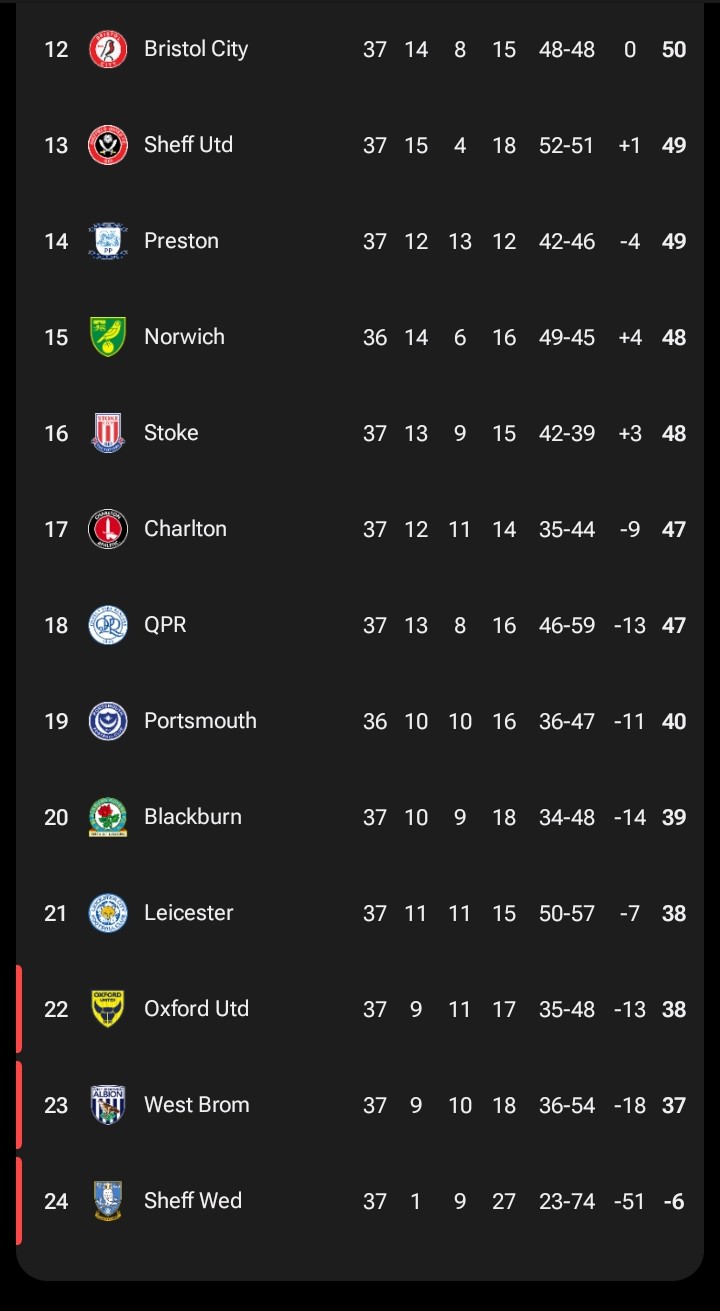View Leicester team page
720x1311 pixels.
click(188, 913)
